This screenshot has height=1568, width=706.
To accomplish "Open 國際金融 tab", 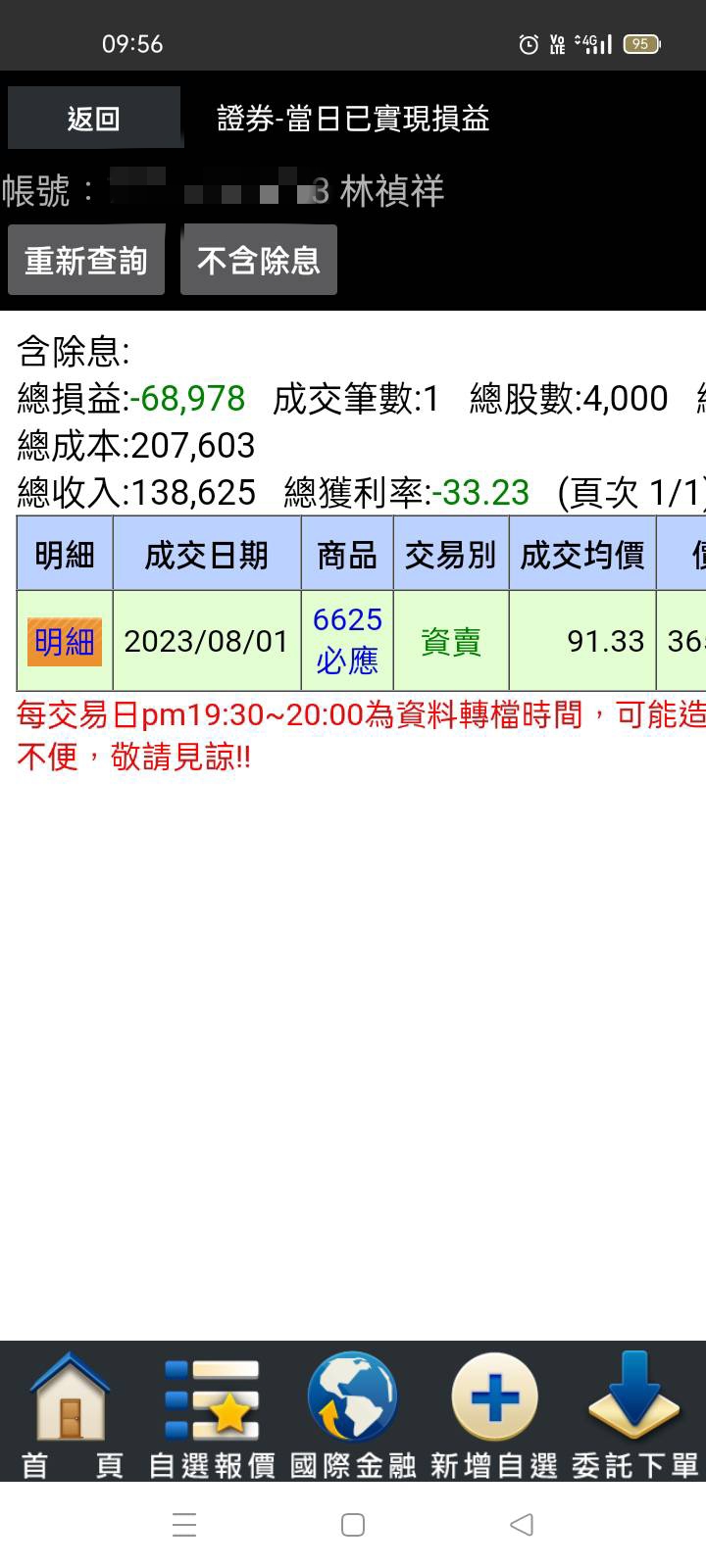I will click(x=353, y=1413).
